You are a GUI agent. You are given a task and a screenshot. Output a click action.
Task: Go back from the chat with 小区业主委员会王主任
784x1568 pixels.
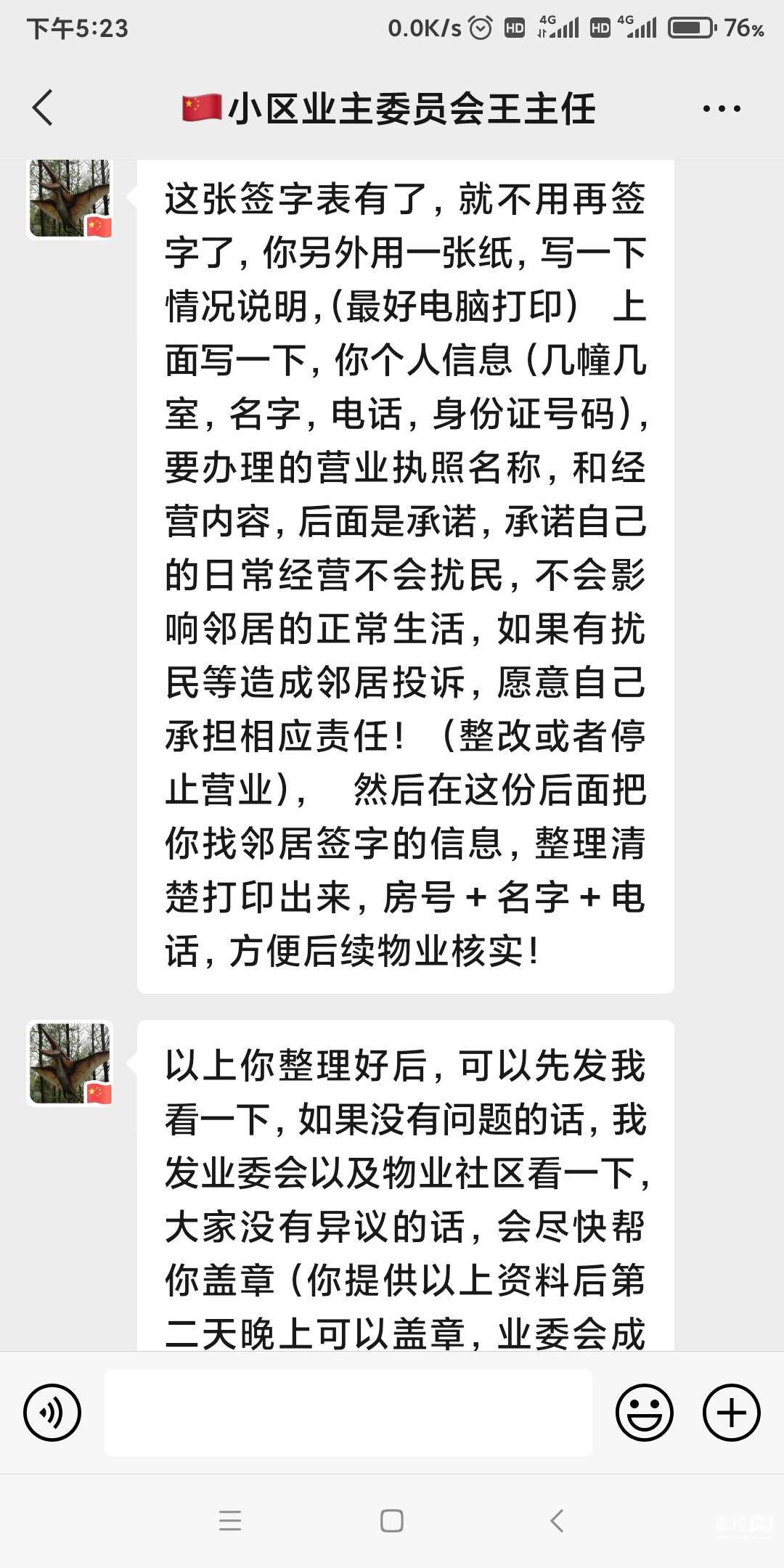coord(44,108)
